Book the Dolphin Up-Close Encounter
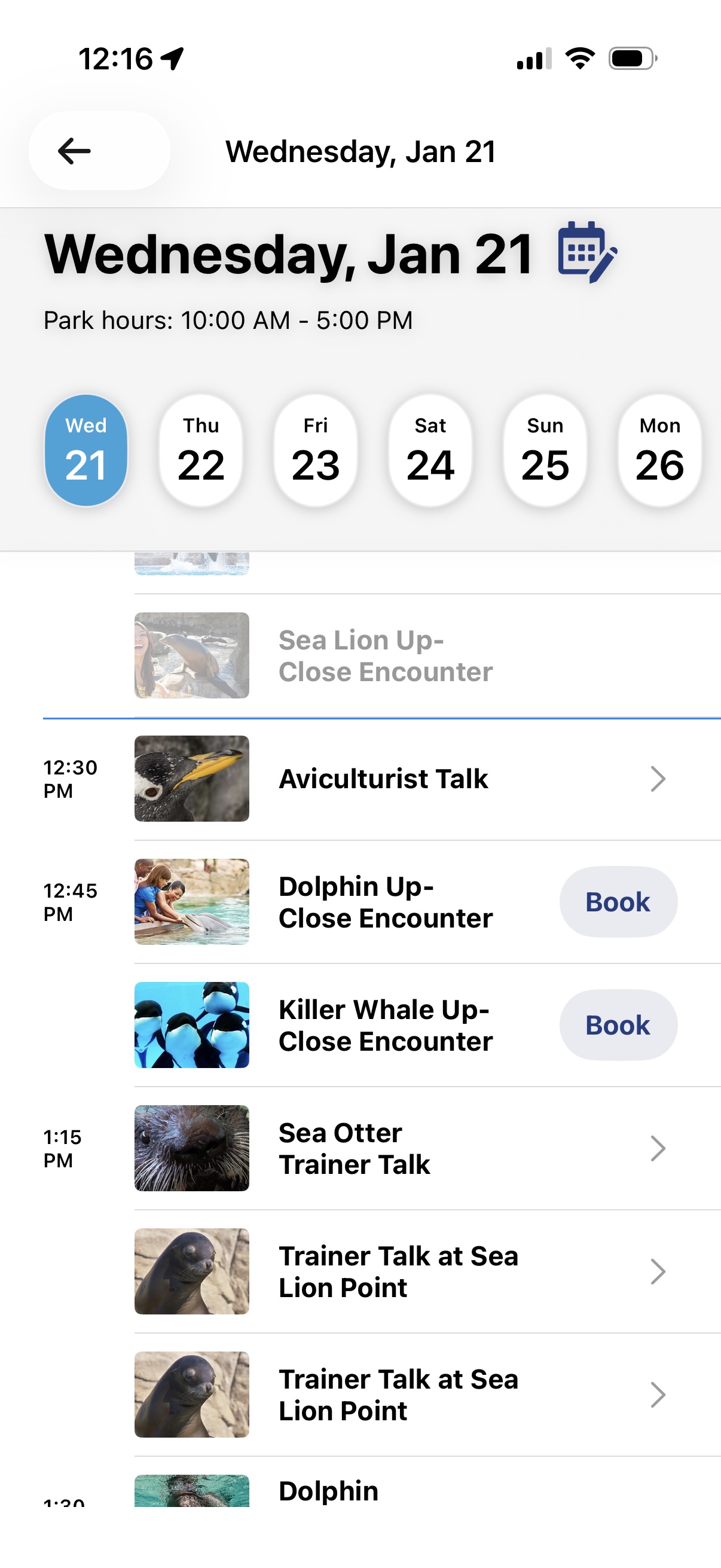 [x=618, y=901]
